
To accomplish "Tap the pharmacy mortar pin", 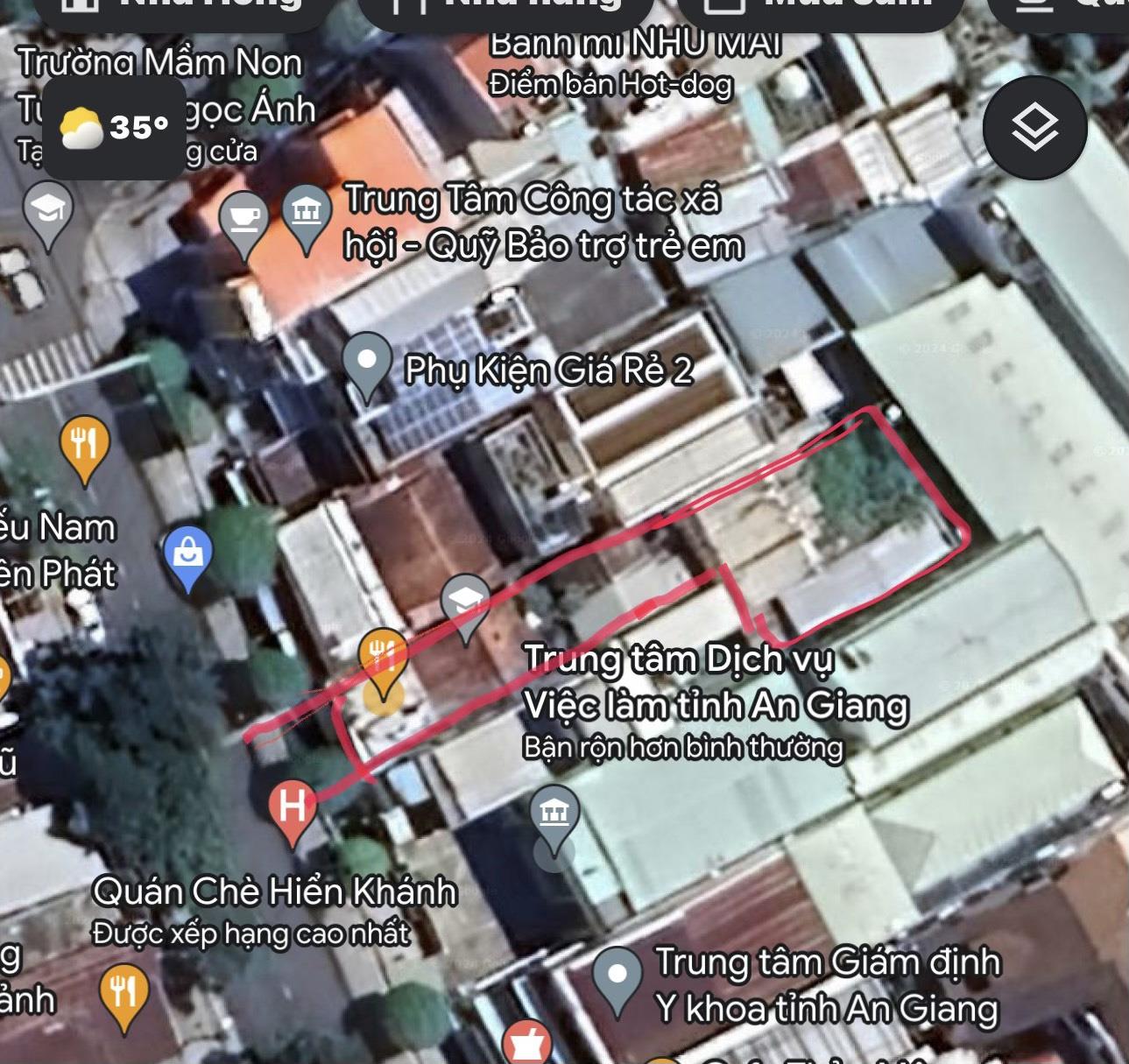I will point(527,1044).
